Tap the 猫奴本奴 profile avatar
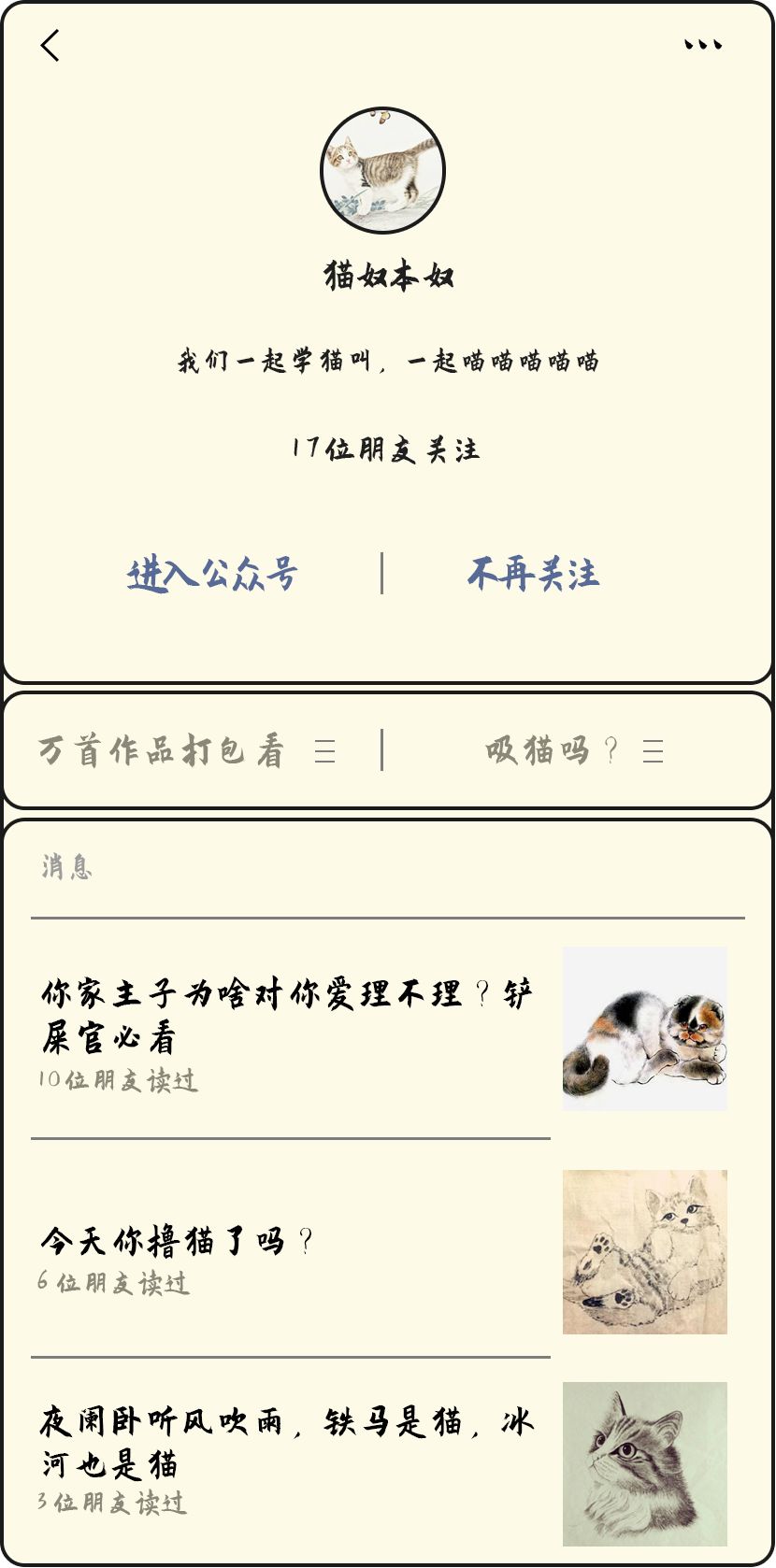The image size is (776, 1568). click(x=383, y=170)
